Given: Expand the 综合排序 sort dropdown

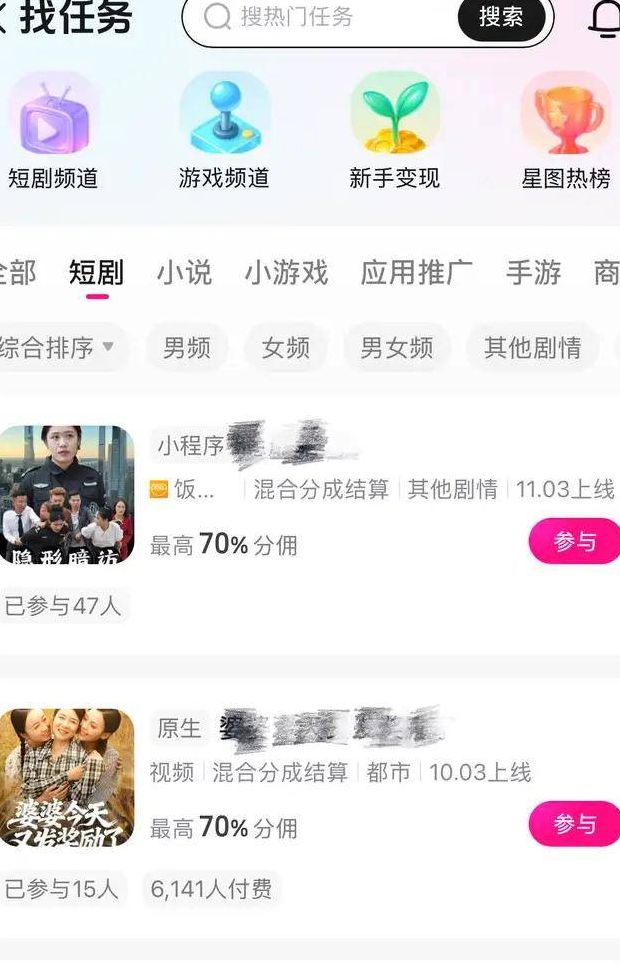Looking at the screenshot, I should point(58,348).
